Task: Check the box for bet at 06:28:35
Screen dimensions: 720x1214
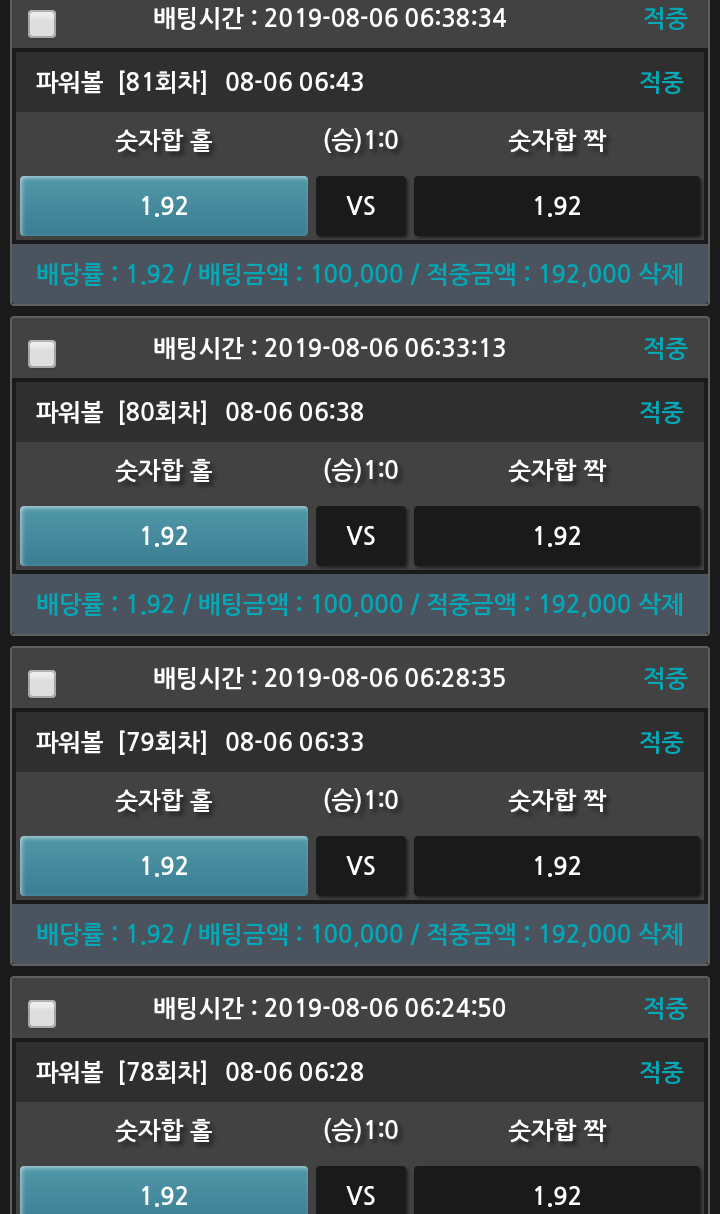Action: 42,684
